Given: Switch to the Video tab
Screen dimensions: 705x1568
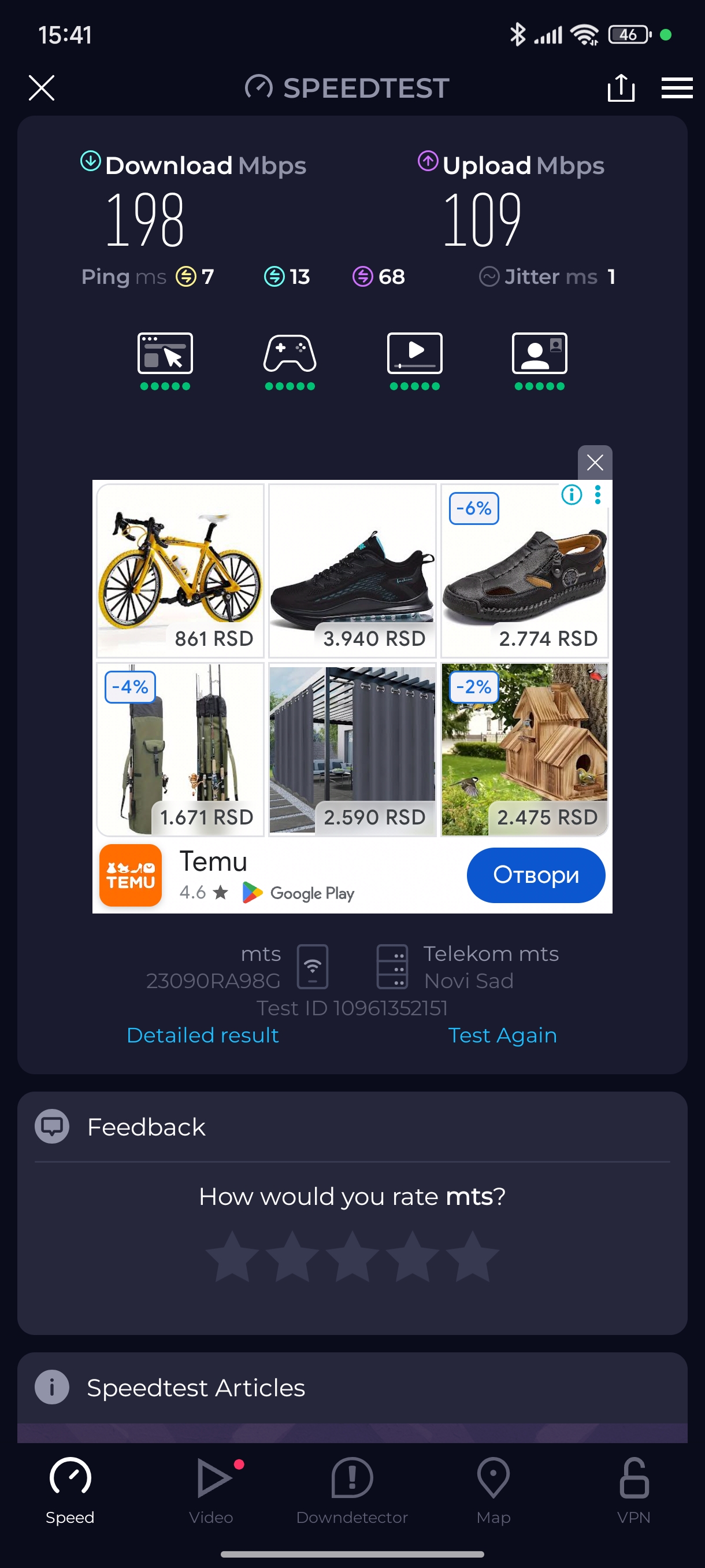Looking at the screenshot, I should 211,1489.
